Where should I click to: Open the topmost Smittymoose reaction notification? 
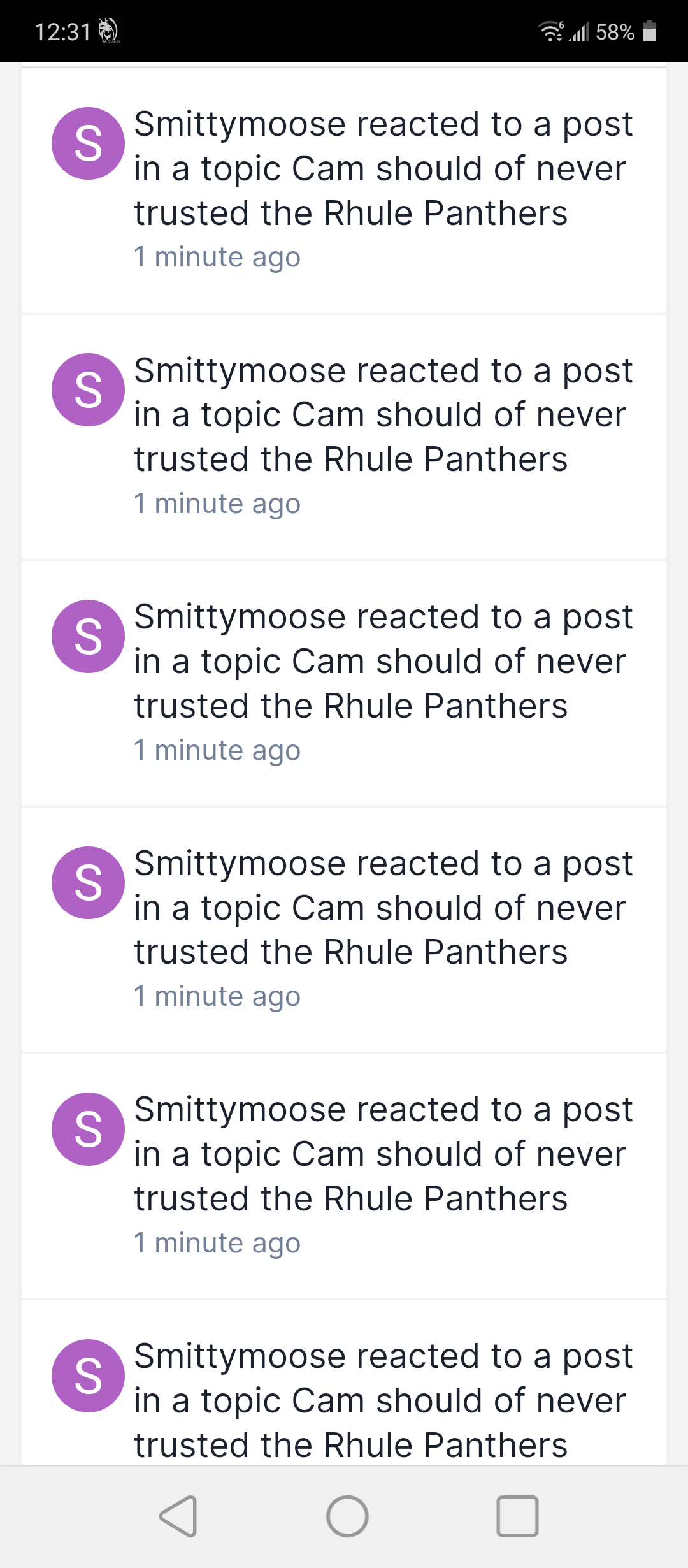[344, 191]
